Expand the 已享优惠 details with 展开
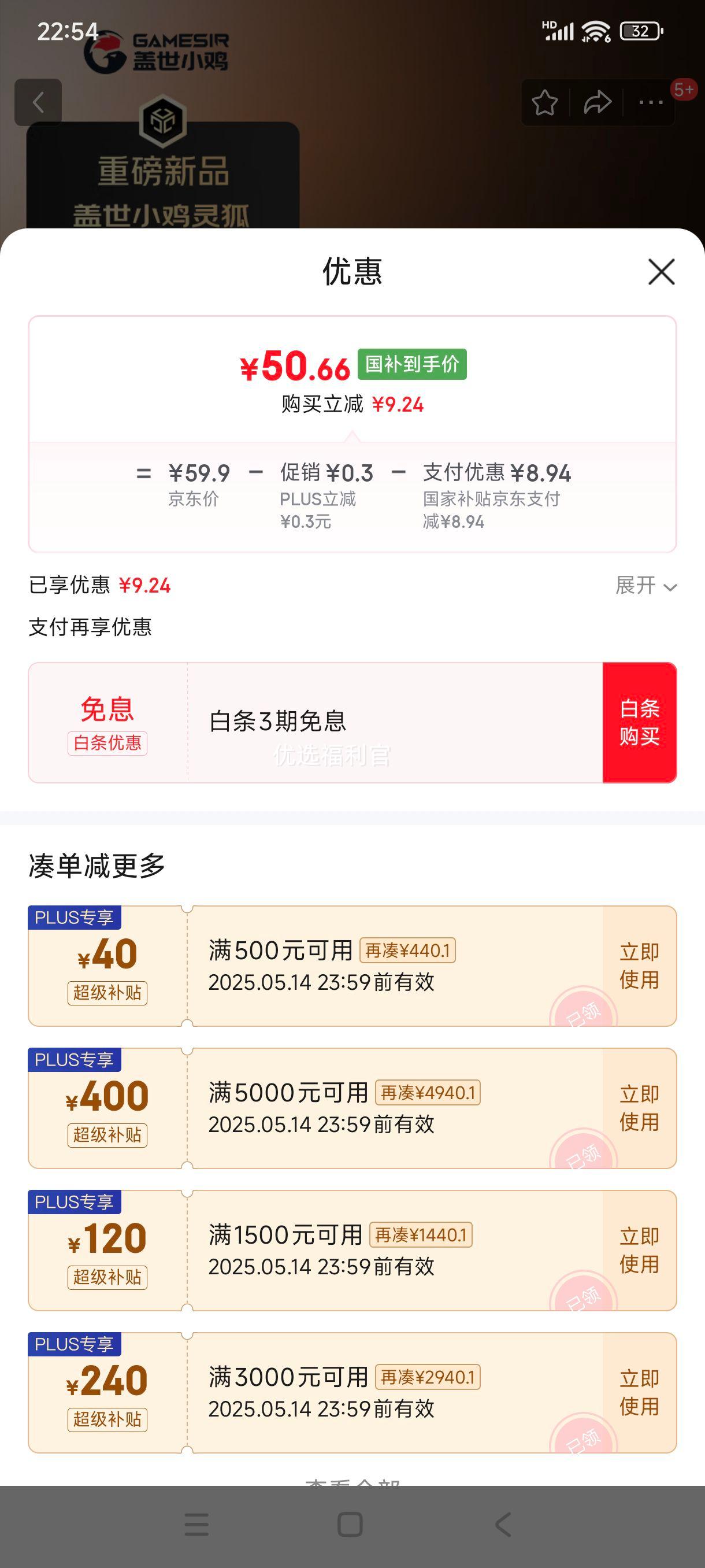 (646, 586)
